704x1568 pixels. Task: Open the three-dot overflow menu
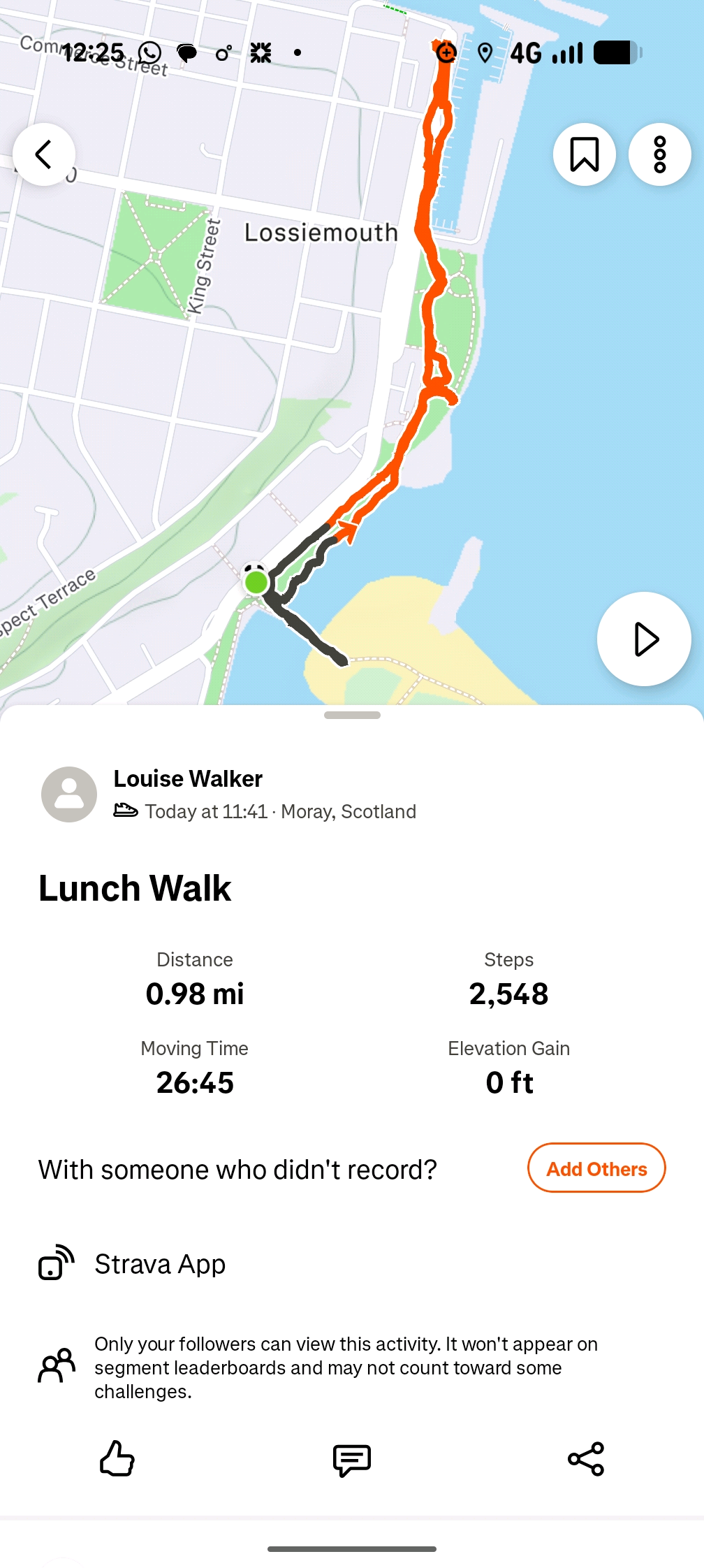pyautogui.click(x=660, y=154)
